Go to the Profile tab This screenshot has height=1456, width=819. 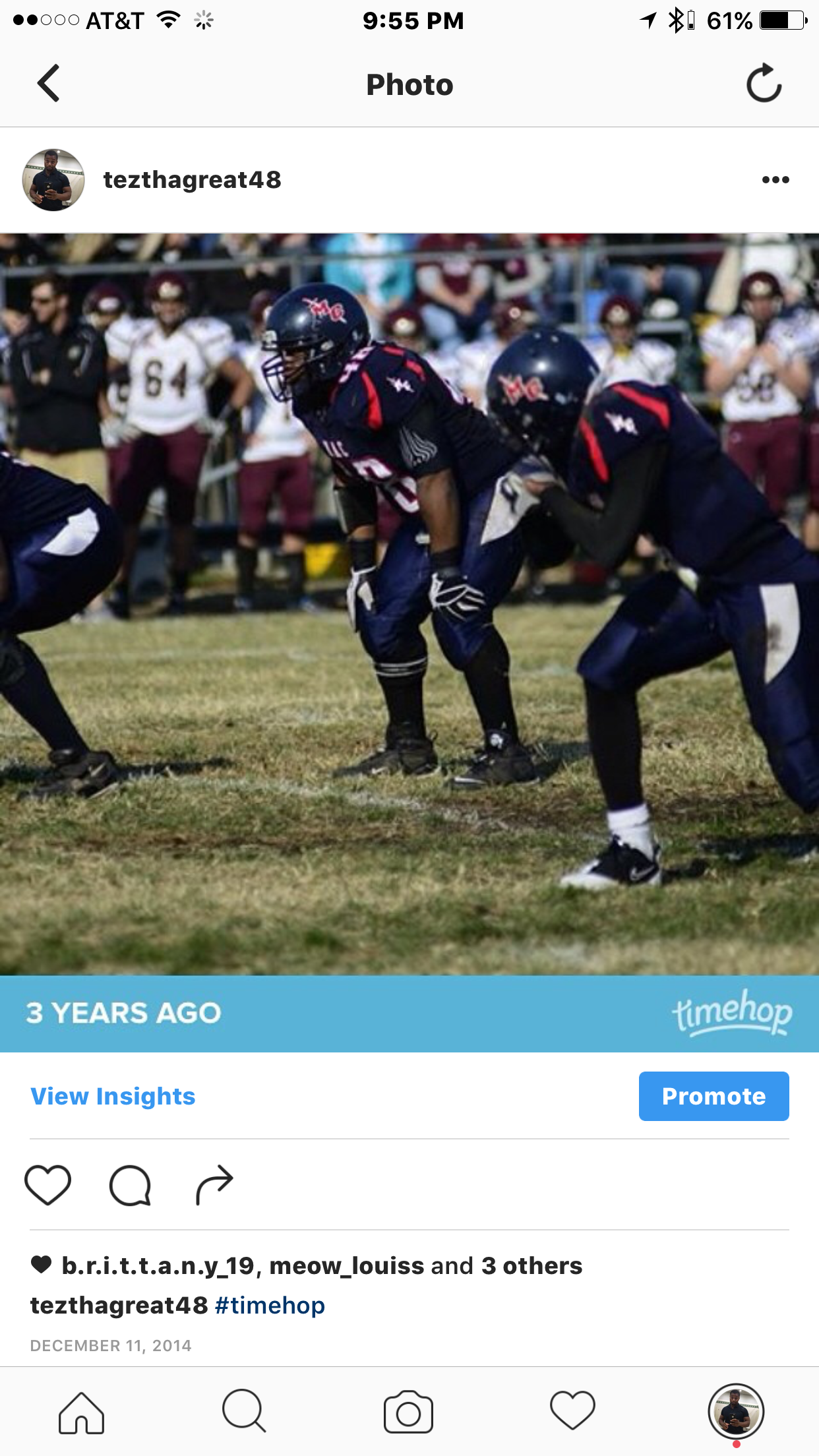tap(736, 1412)
